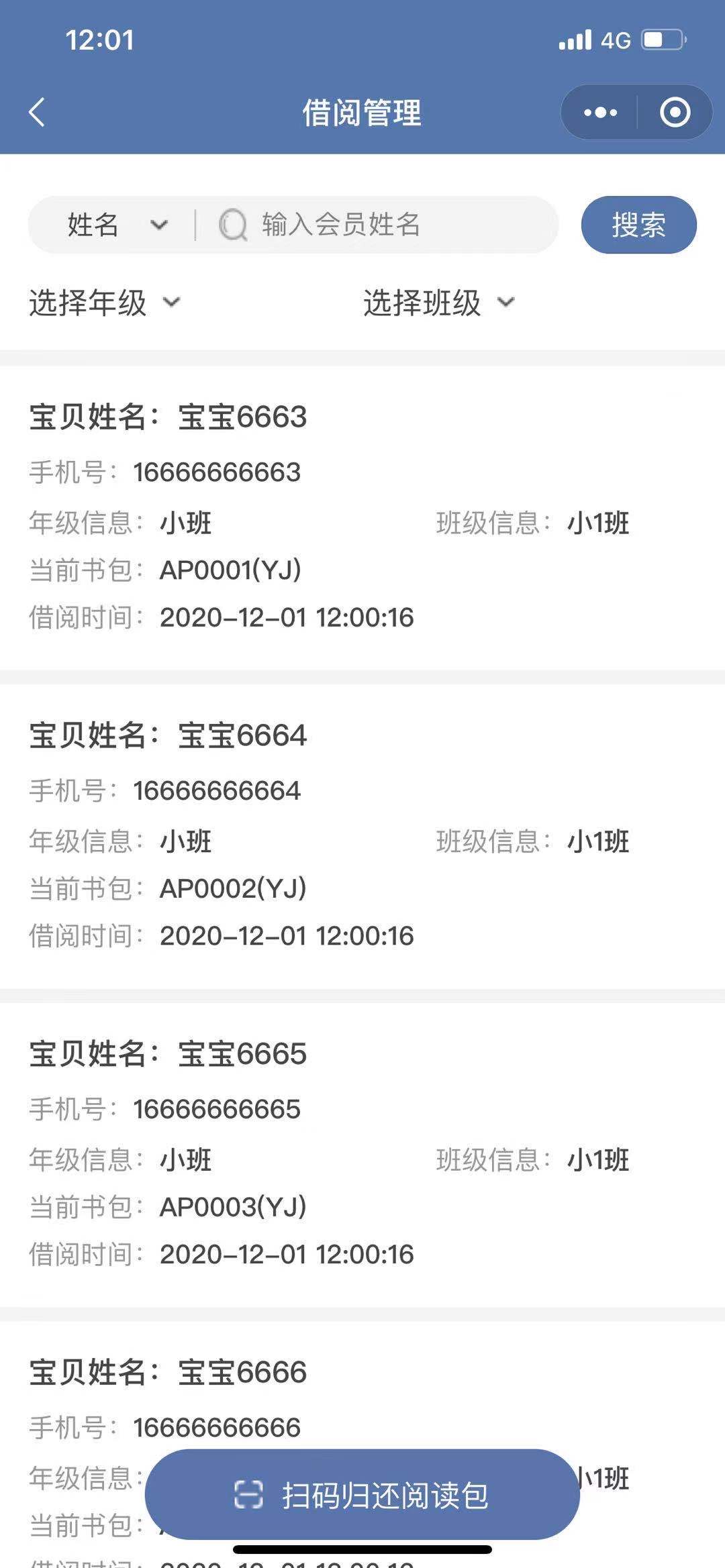The height and width of the screenshot is (1568, 725).
Task: Open the 选择班级 dropdown
Action: [x=438, y=303]
